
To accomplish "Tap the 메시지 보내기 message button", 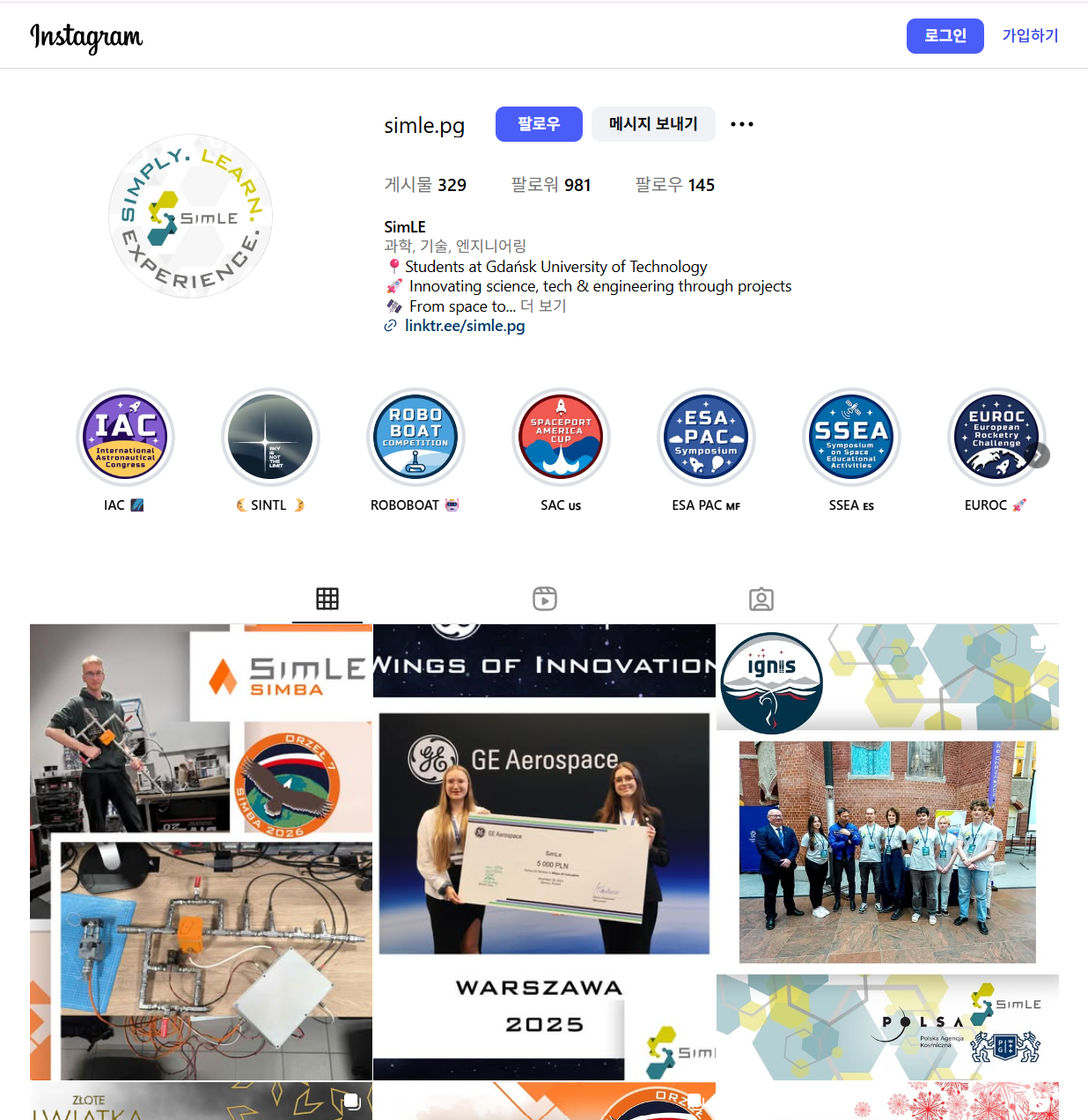I will coord(653,124).
